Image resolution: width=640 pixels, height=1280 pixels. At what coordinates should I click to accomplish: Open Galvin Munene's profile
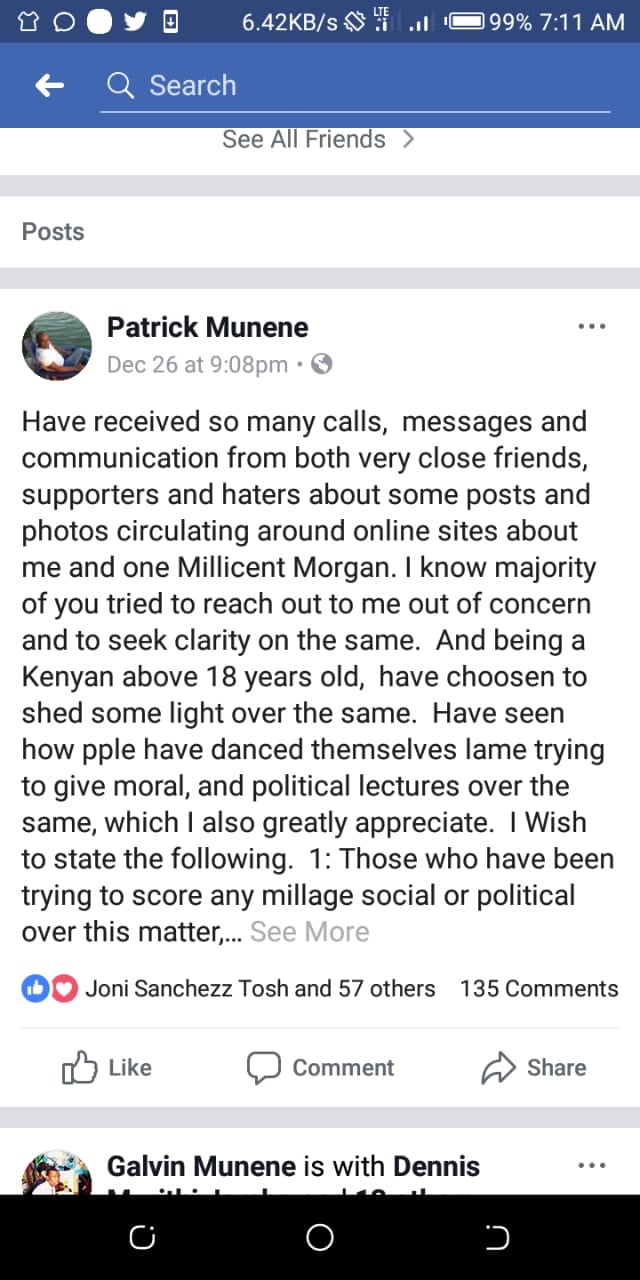[x=201, y=1166]
